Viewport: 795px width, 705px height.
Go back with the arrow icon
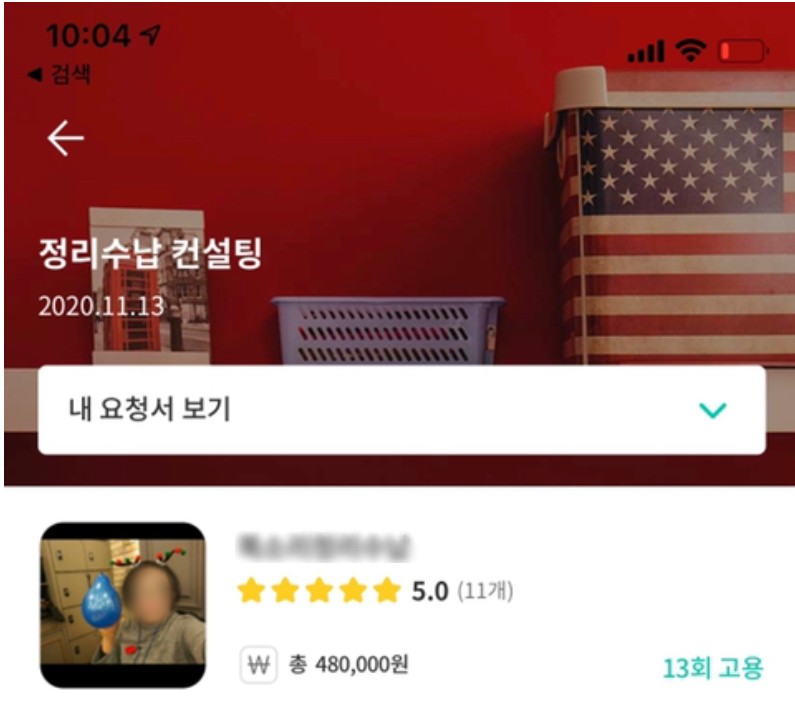point(66,139)
